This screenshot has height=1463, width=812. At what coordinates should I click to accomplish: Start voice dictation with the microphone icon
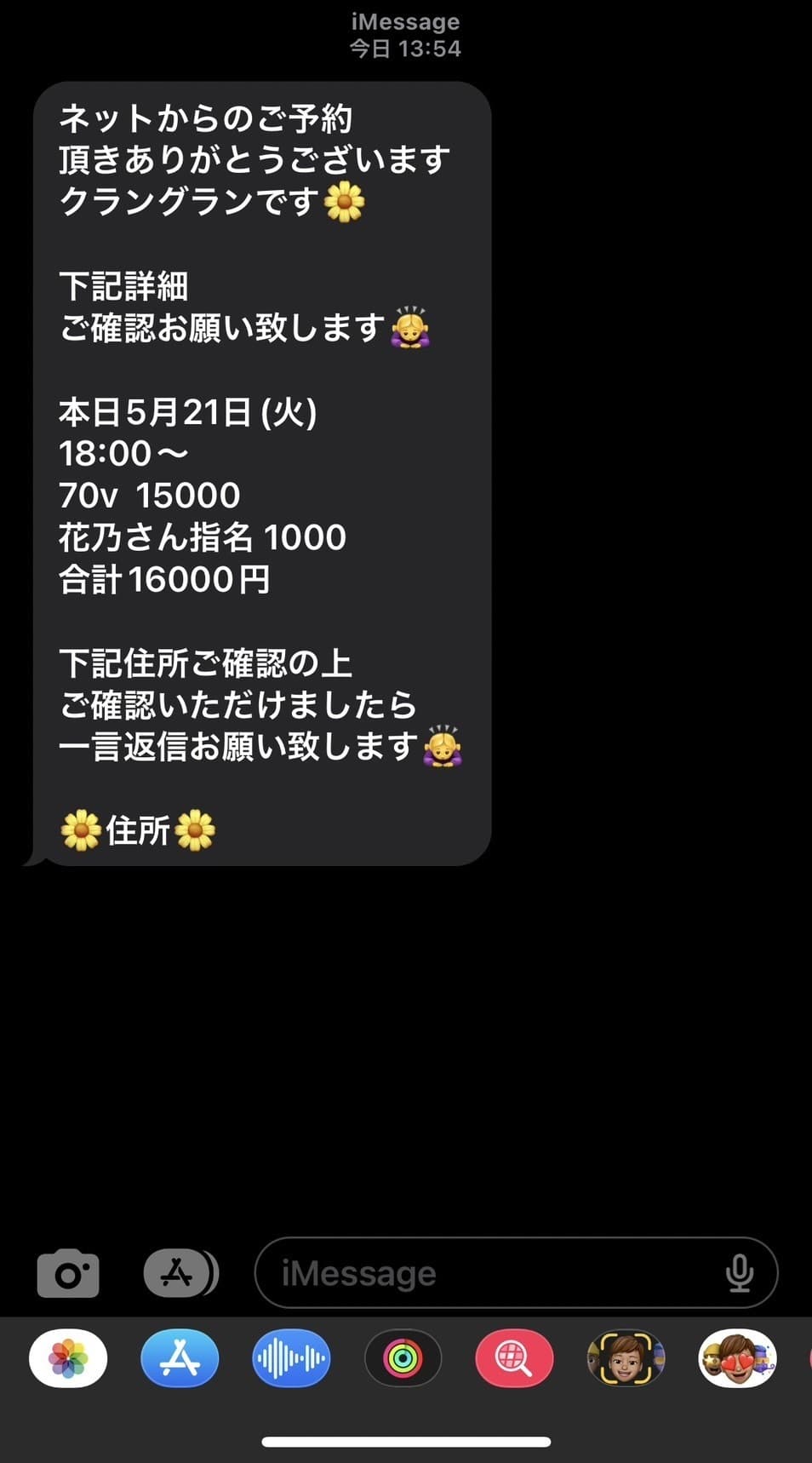tap(739, 1273)
